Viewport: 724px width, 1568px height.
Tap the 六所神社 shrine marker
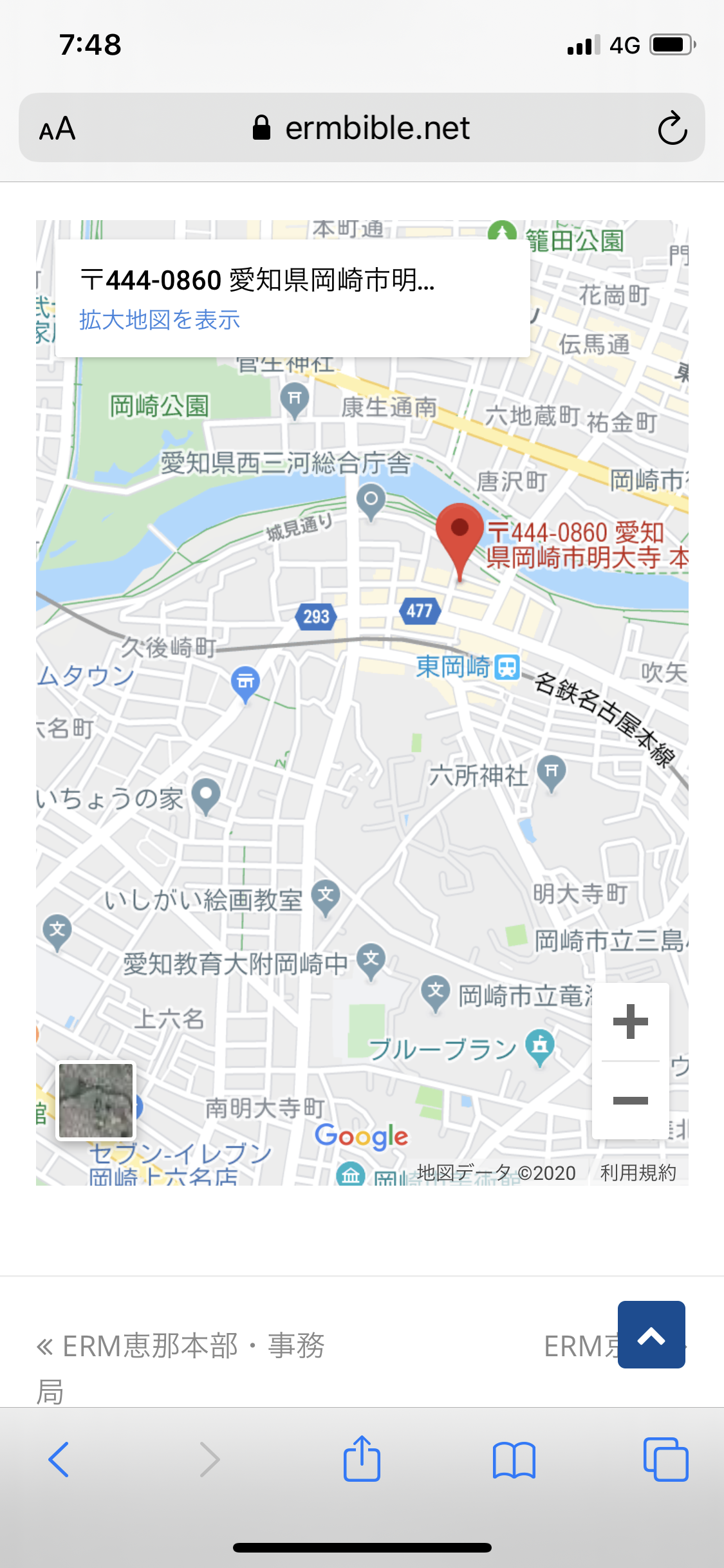(x=552, y=772)
